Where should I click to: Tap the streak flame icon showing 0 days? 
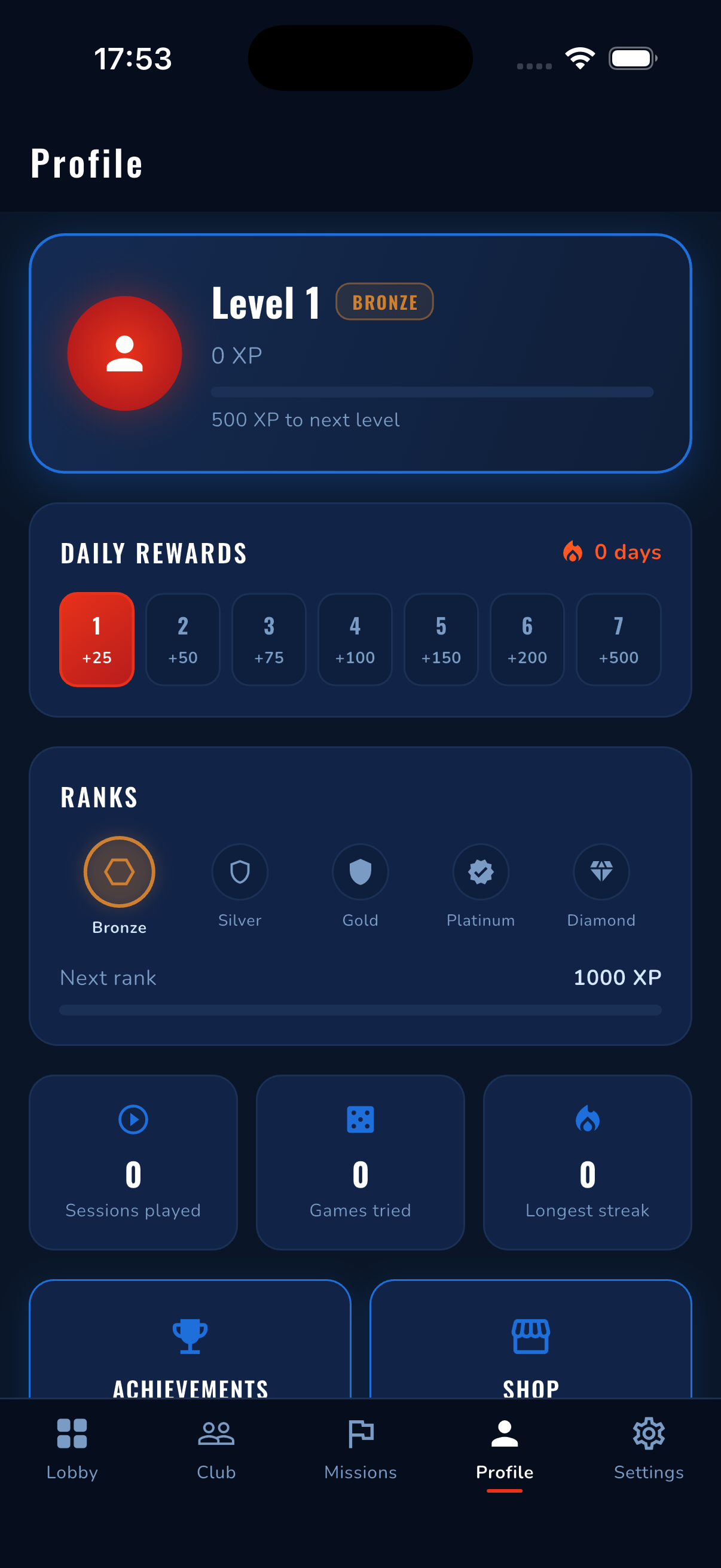coord(572,551)
